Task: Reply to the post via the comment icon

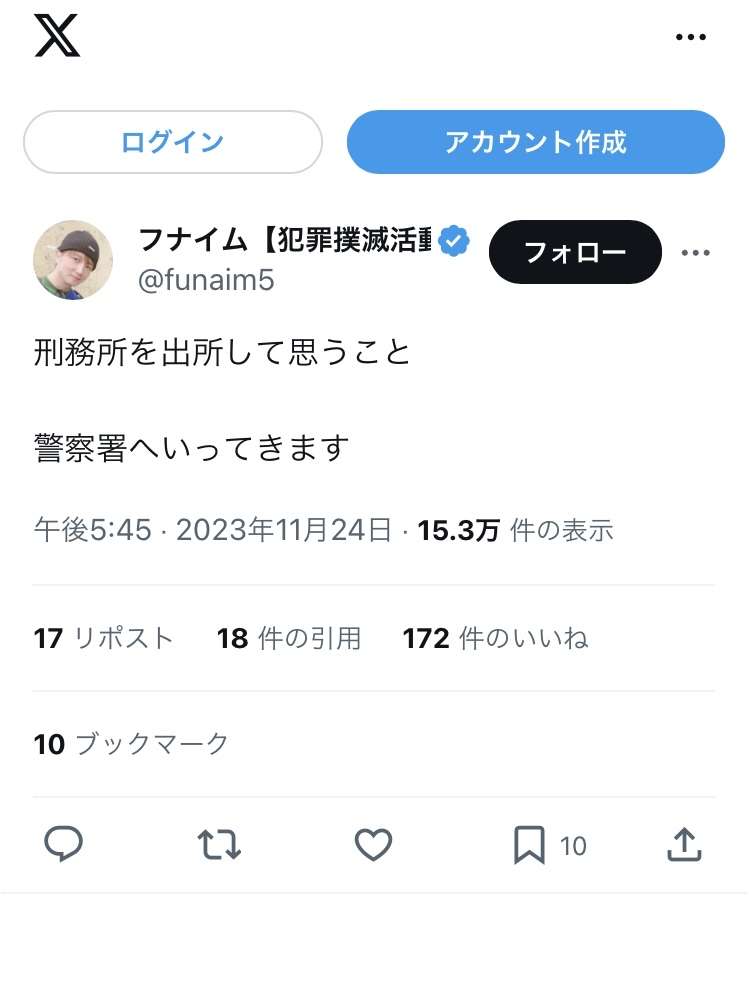Action: click(64, 846)
